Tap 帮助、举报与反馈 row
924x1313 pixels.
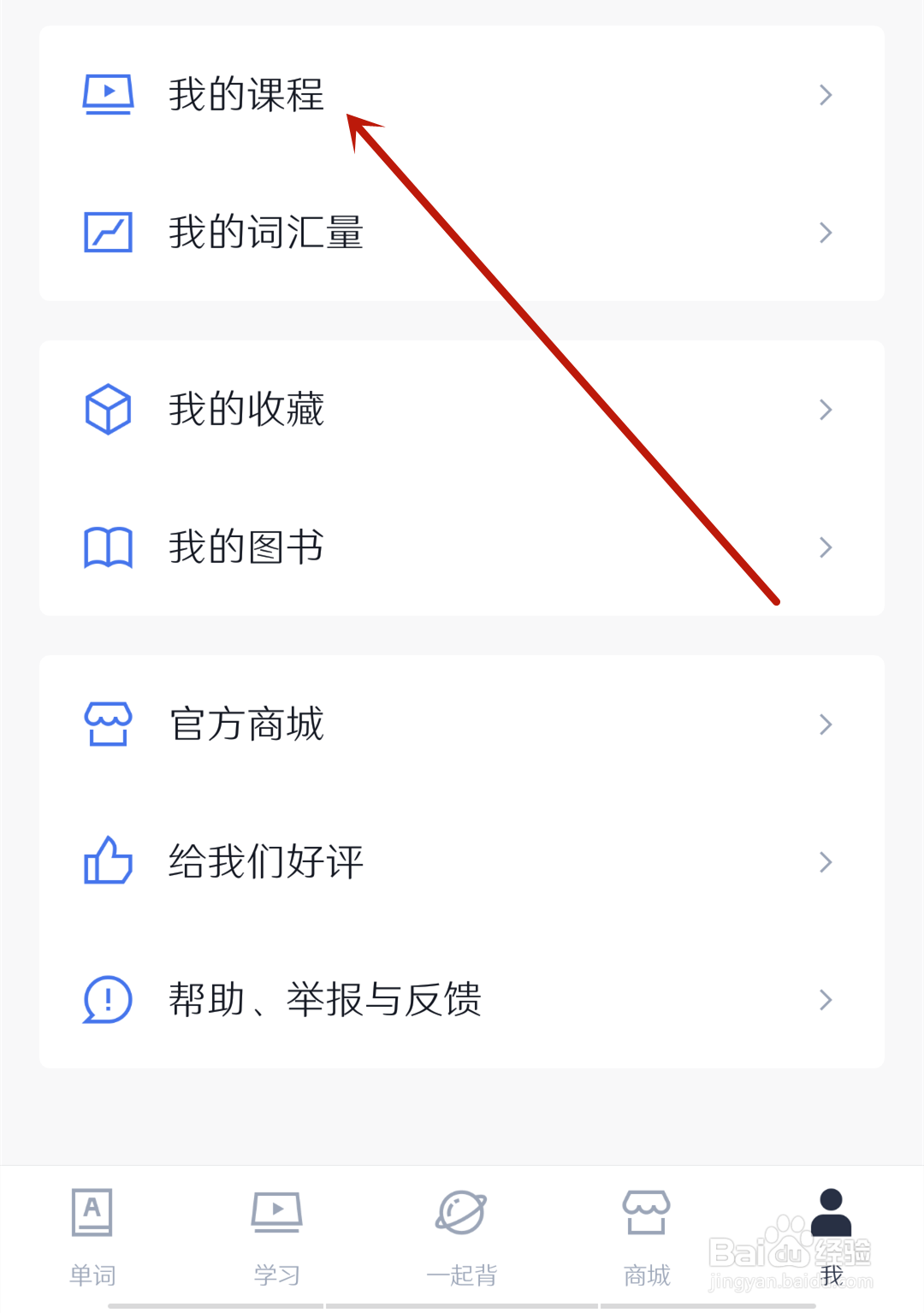click(x=325, y=999)
